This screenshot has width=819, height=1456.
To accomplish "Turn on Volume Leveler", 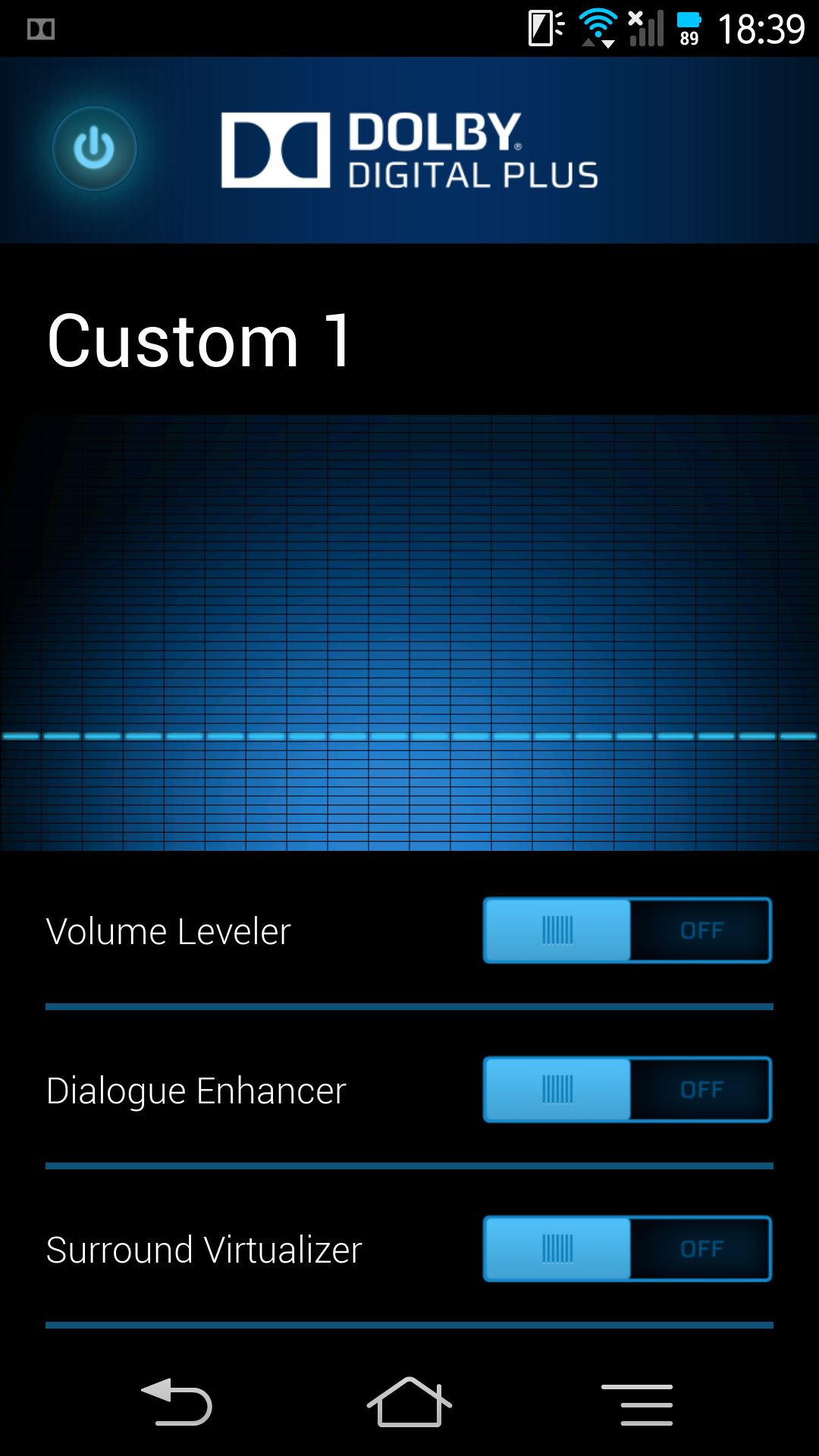I will pyautogui.click(x=627, y=930).
